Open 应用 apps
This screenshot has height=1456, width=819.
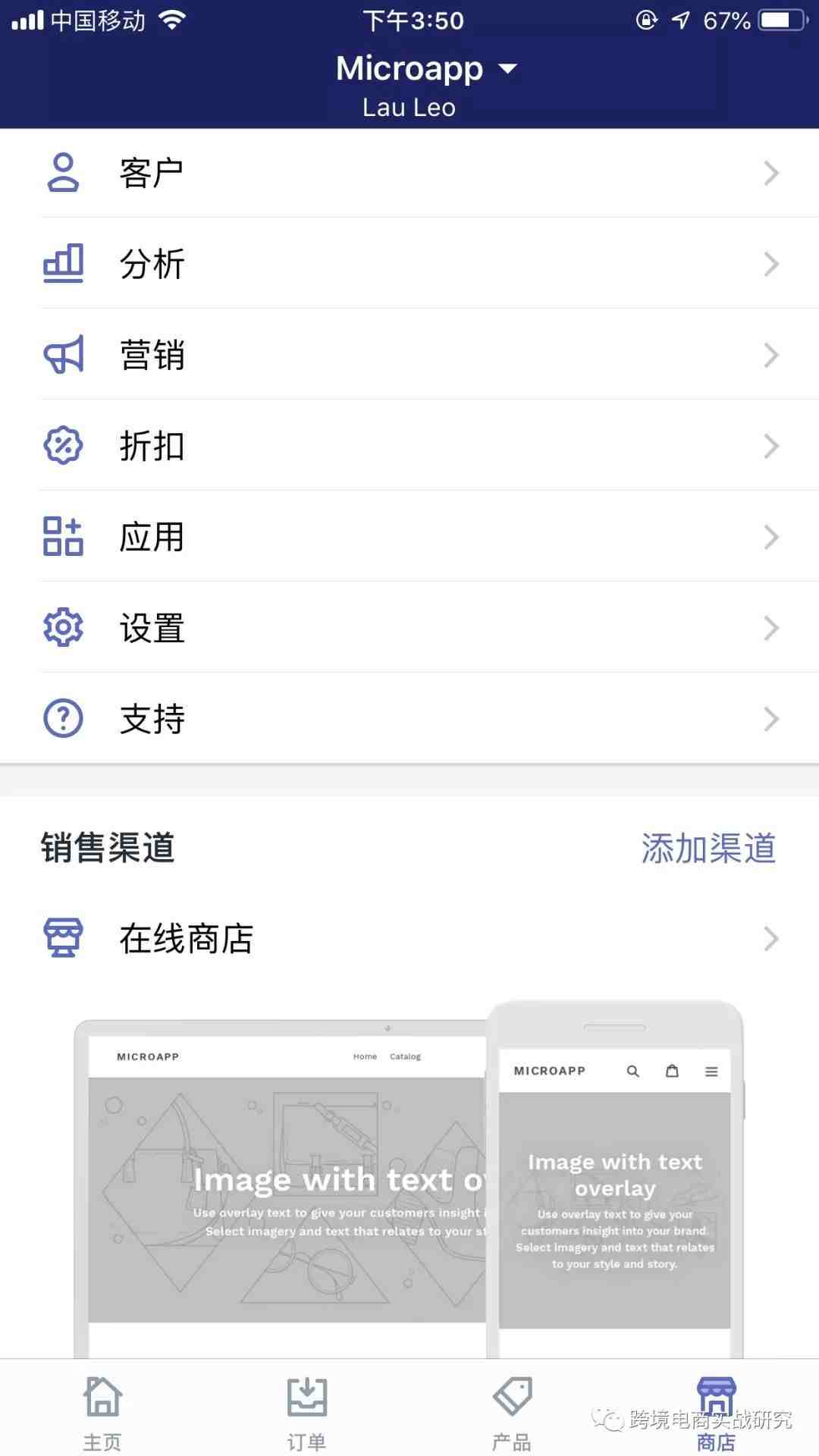(x=409, y=537)
